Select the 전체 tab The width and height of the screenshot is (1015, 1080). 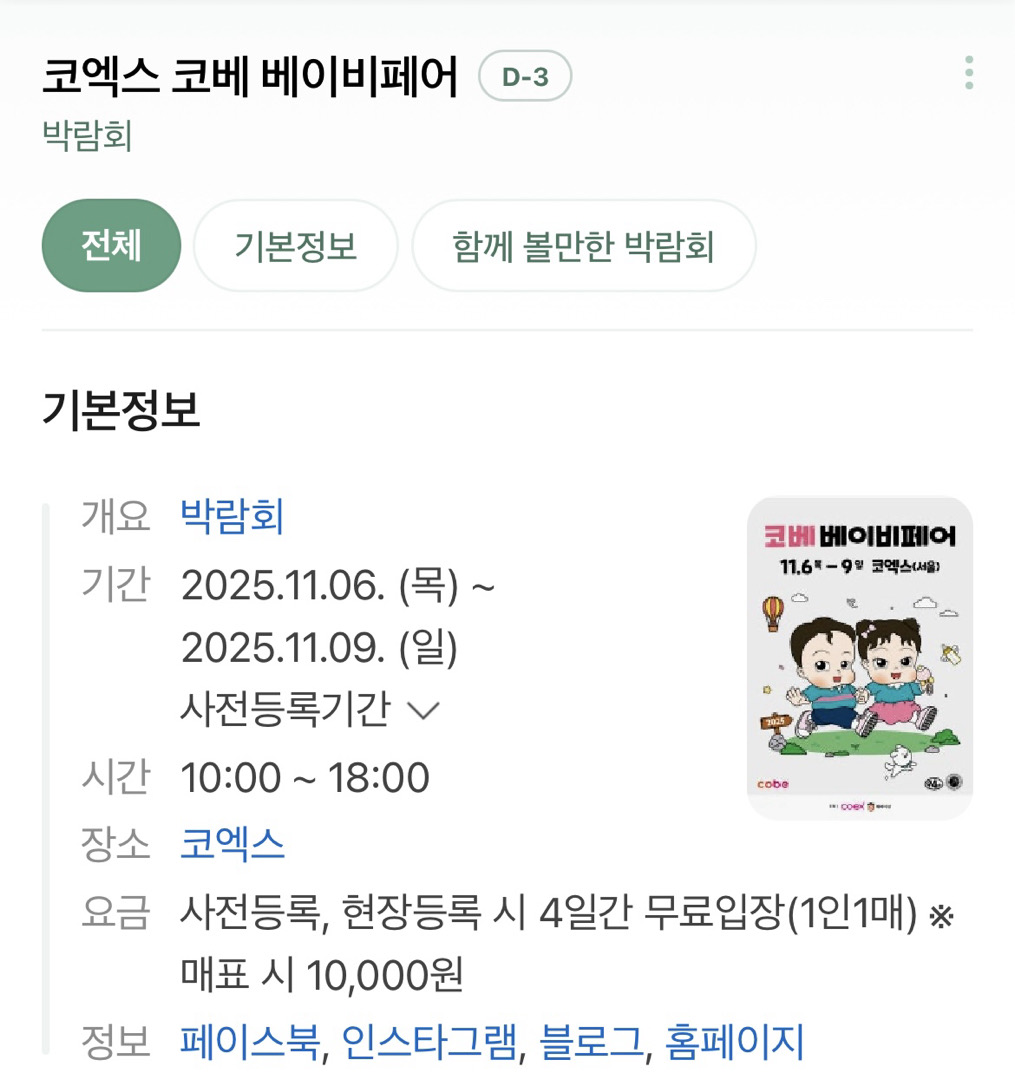[x=111, y=246]
